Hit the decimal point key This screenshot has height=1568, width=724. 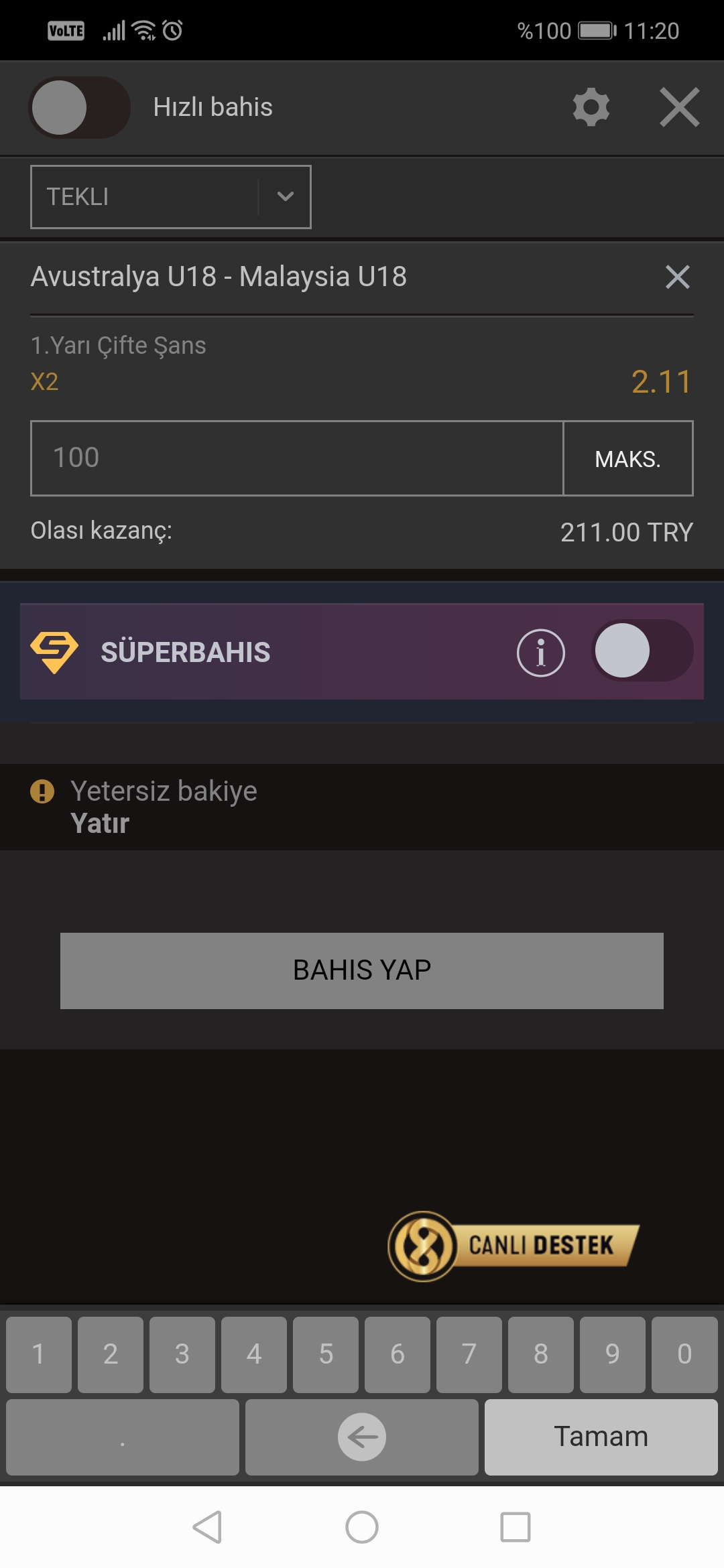point(123,1437)
